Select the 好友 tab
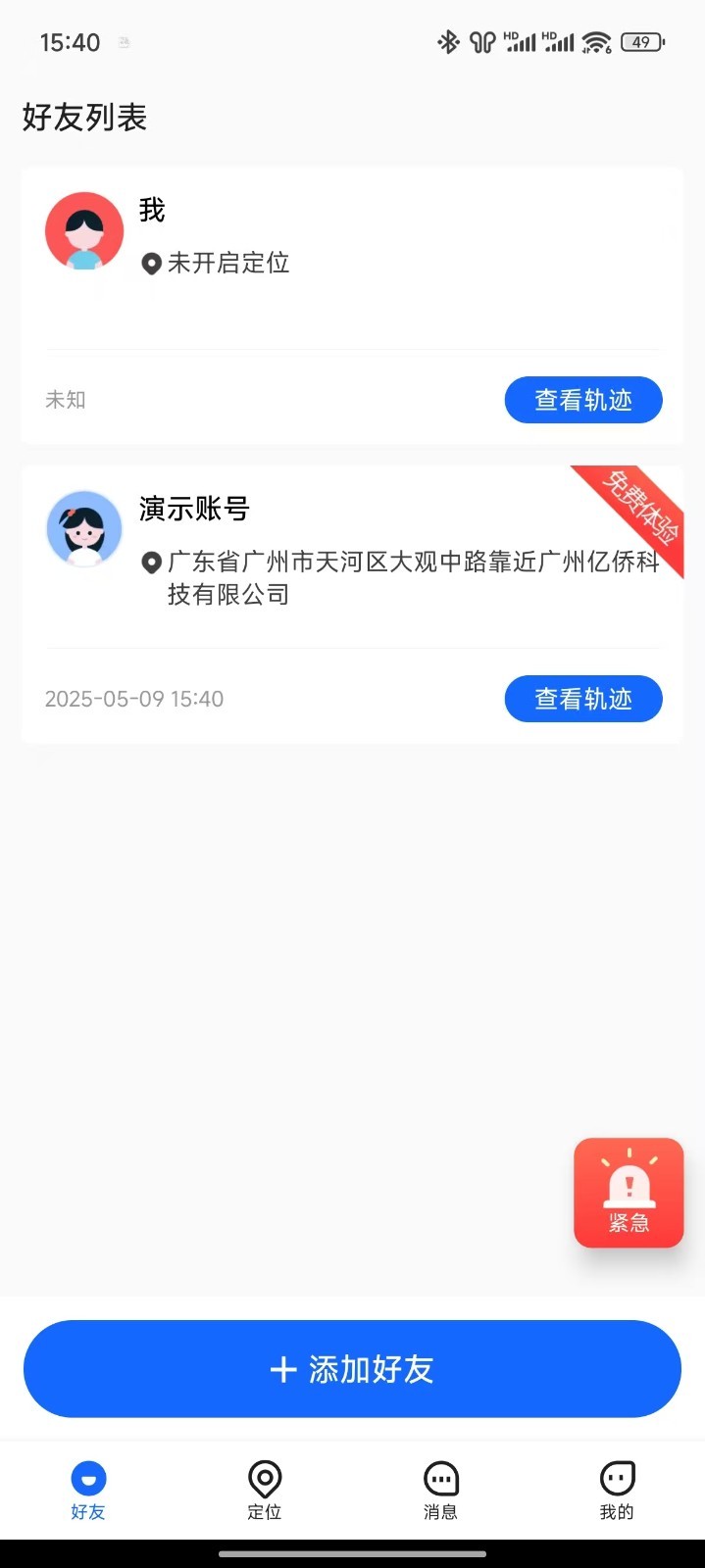Viewport: 705px width, 1568px height. pyautogui.click(x=88, y=1490)
